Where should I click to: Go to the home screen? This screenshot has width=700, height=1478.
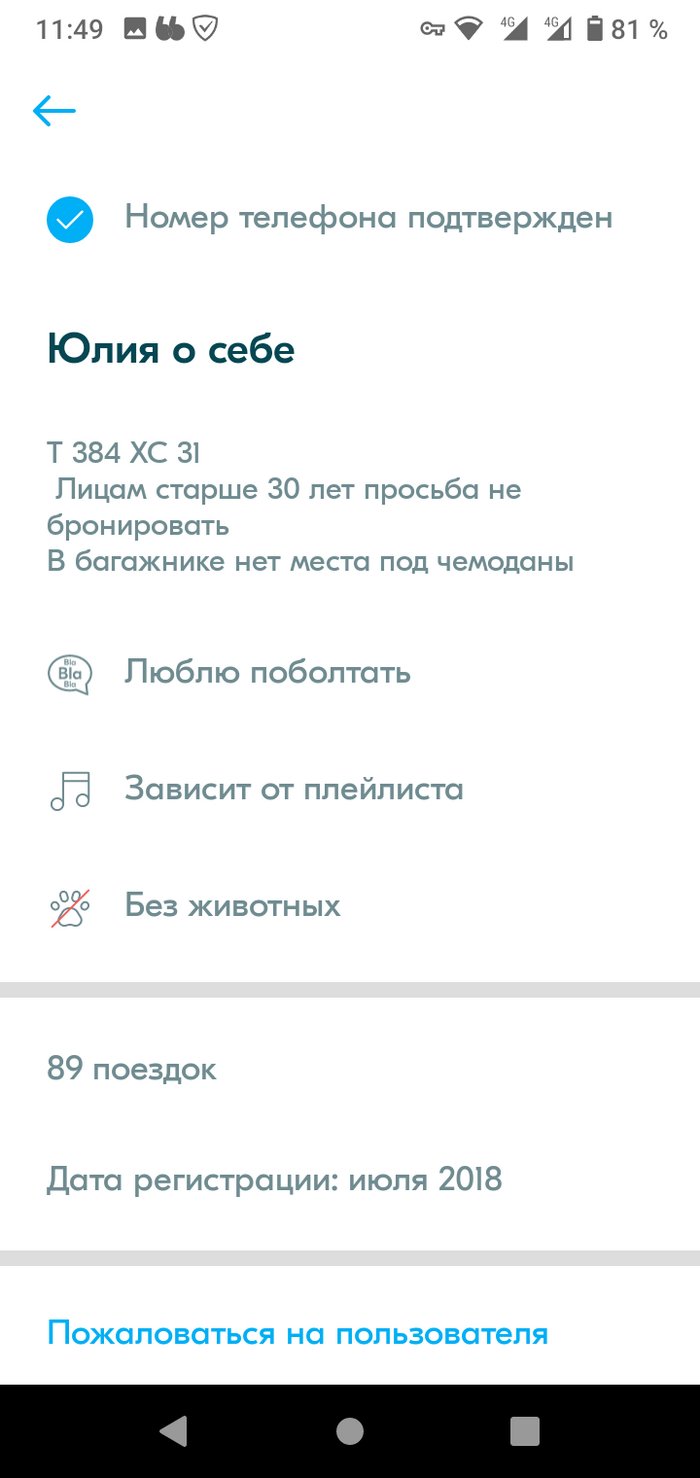(350, 1431)
